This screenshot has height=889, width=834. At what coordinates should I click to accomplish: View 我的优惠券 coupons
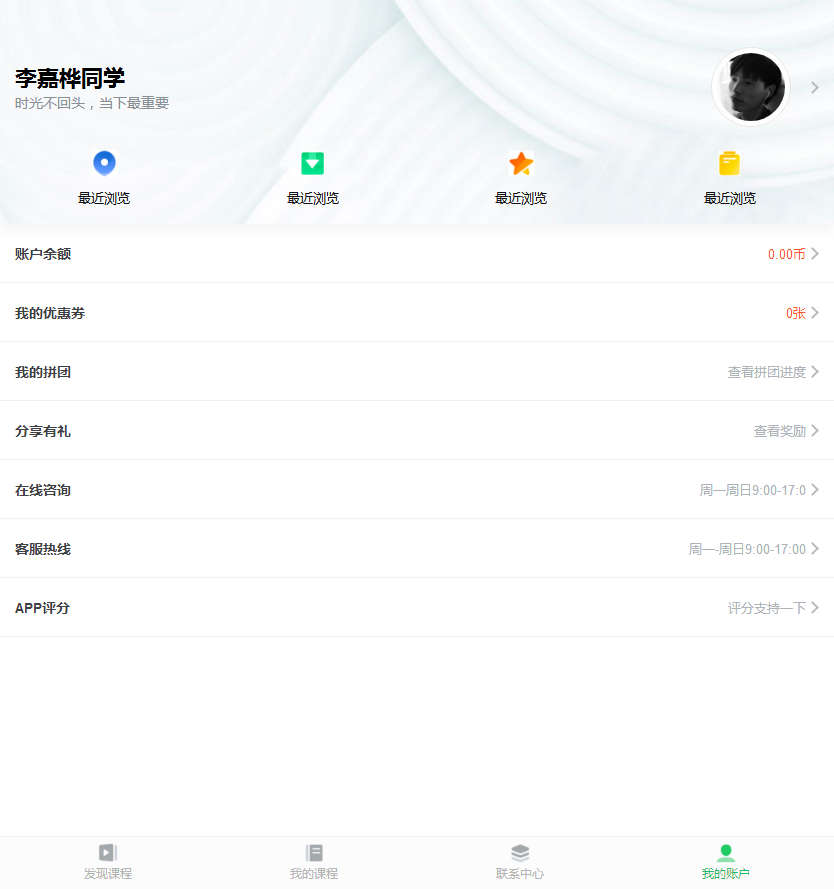[417, 313]
